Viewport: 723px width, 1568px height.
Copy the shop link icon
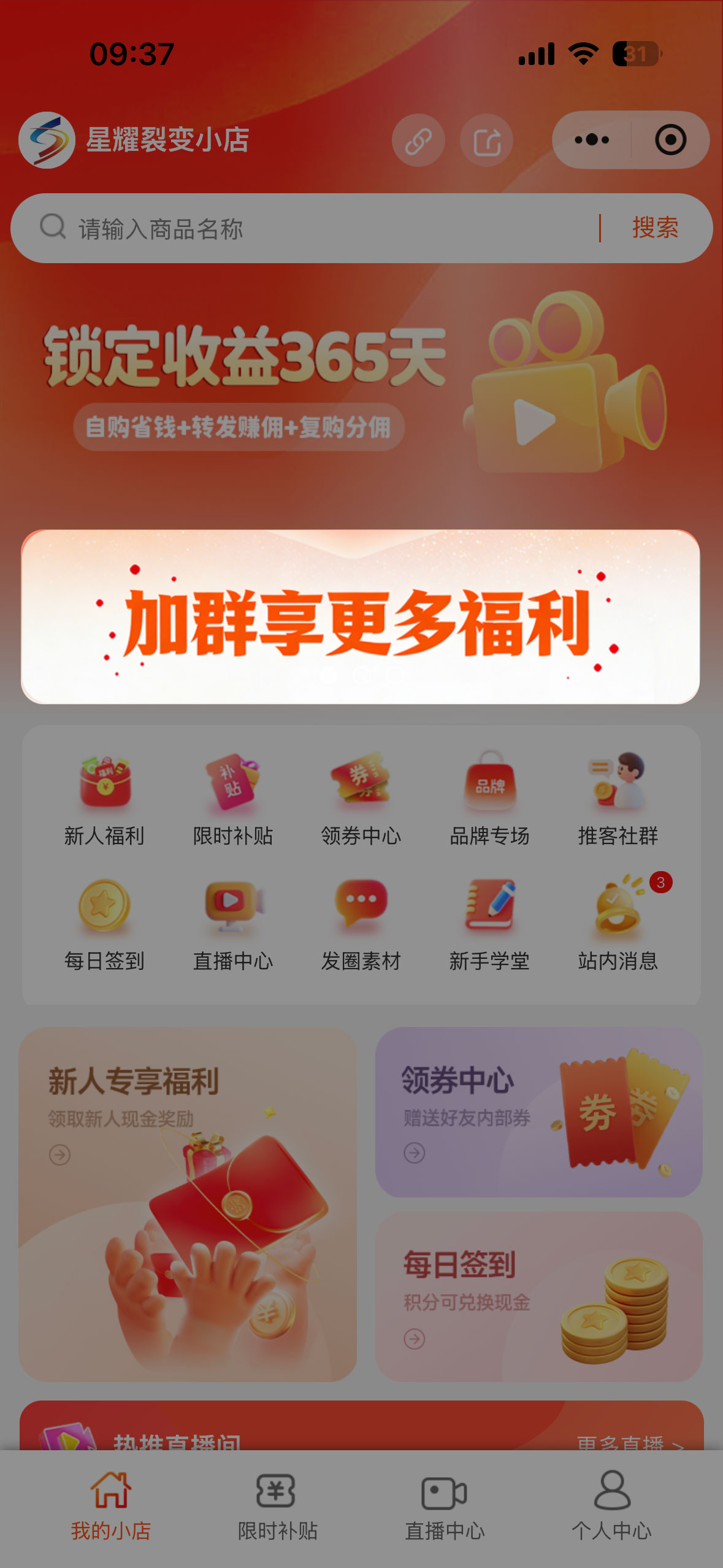pyautogui.click(x=418, y=140)
